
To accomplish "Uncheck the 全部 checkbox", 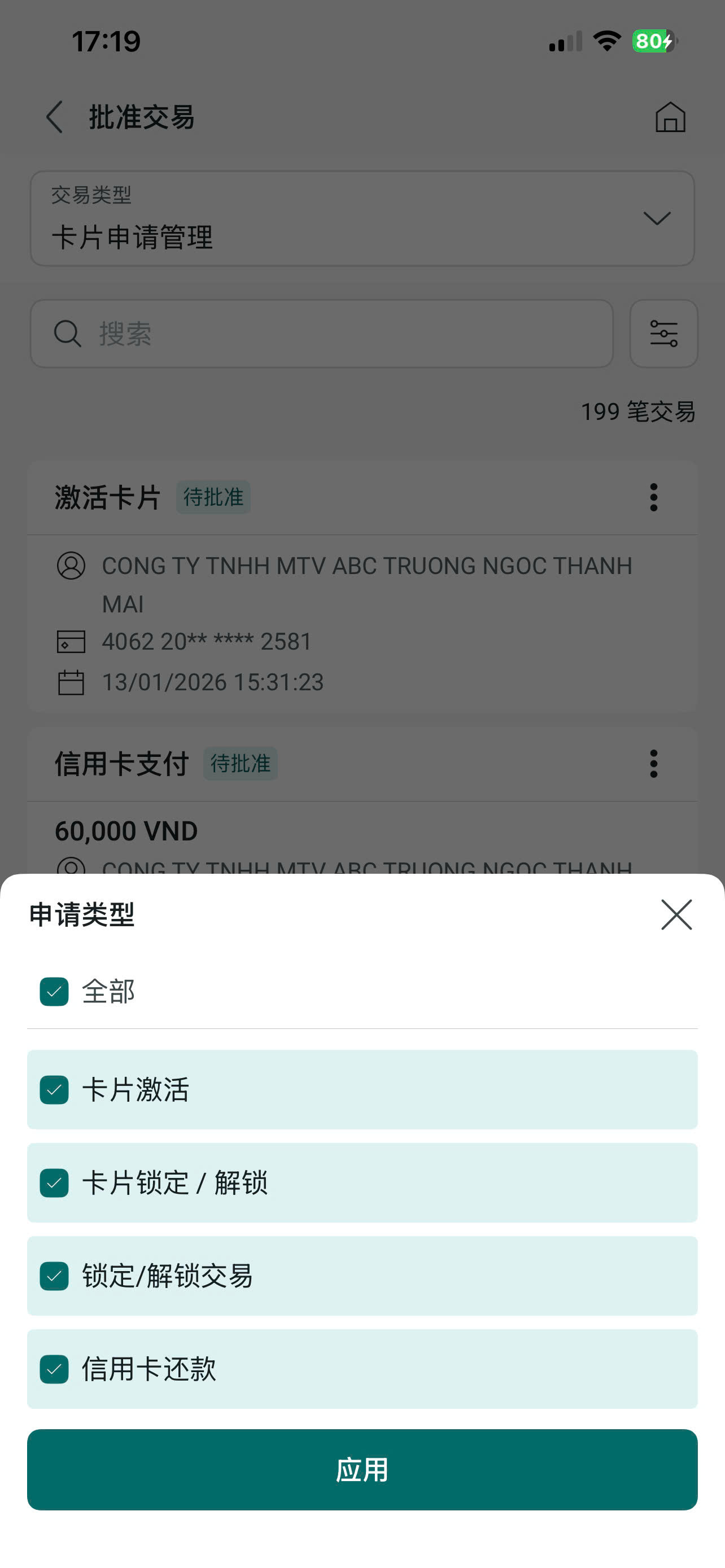I will point(54,992).
